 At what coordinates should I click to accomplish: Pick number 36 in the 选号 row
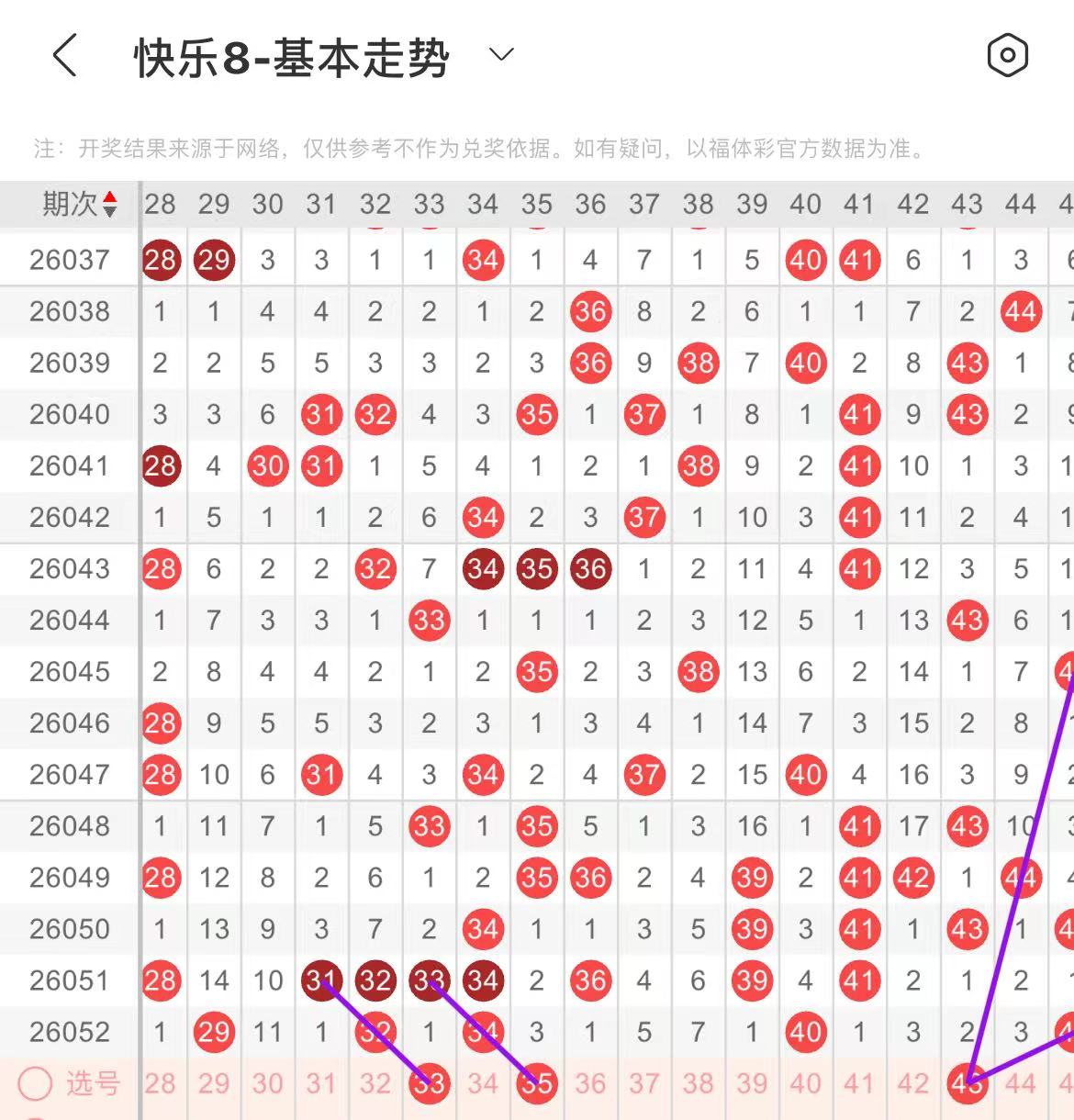(x=590, y=1083)
